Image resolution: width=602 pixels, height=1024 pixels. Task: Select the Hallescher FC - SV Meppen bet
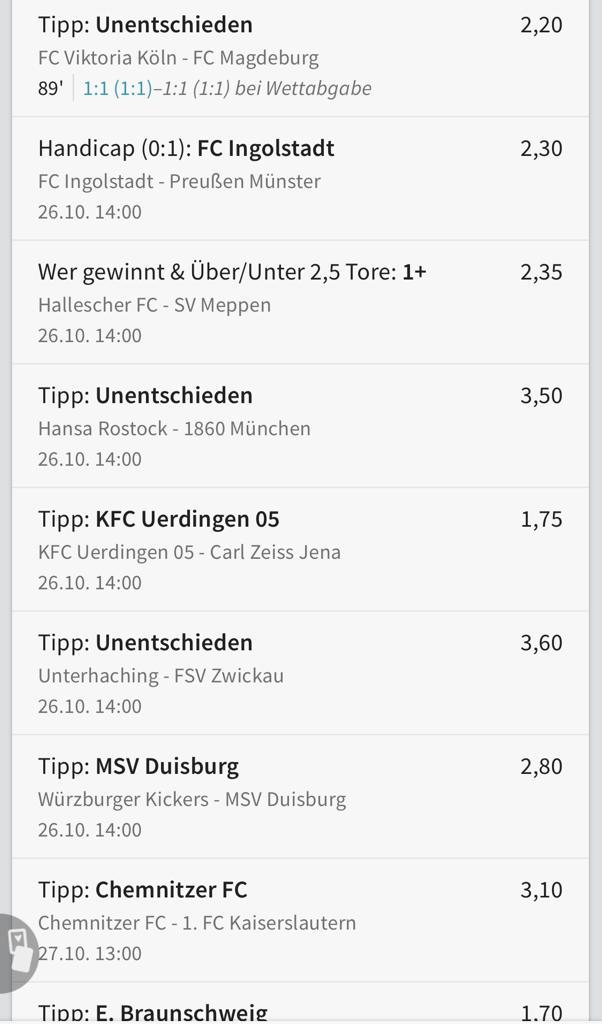click(300, 302)
